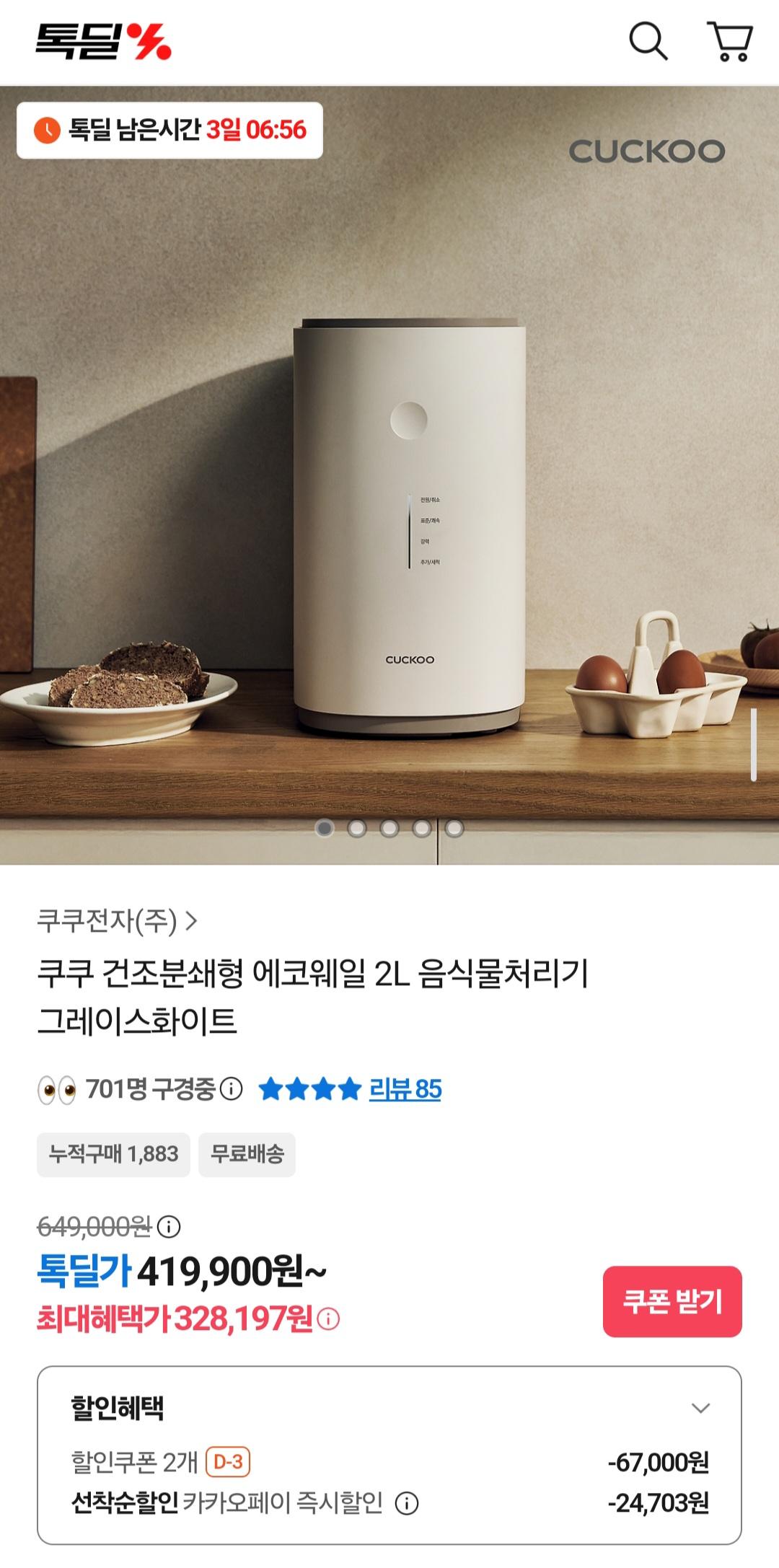Show info for 최대혜택가 328,197원
The height and width of the screenshot is (1568, 779).
click(328, 1319)
